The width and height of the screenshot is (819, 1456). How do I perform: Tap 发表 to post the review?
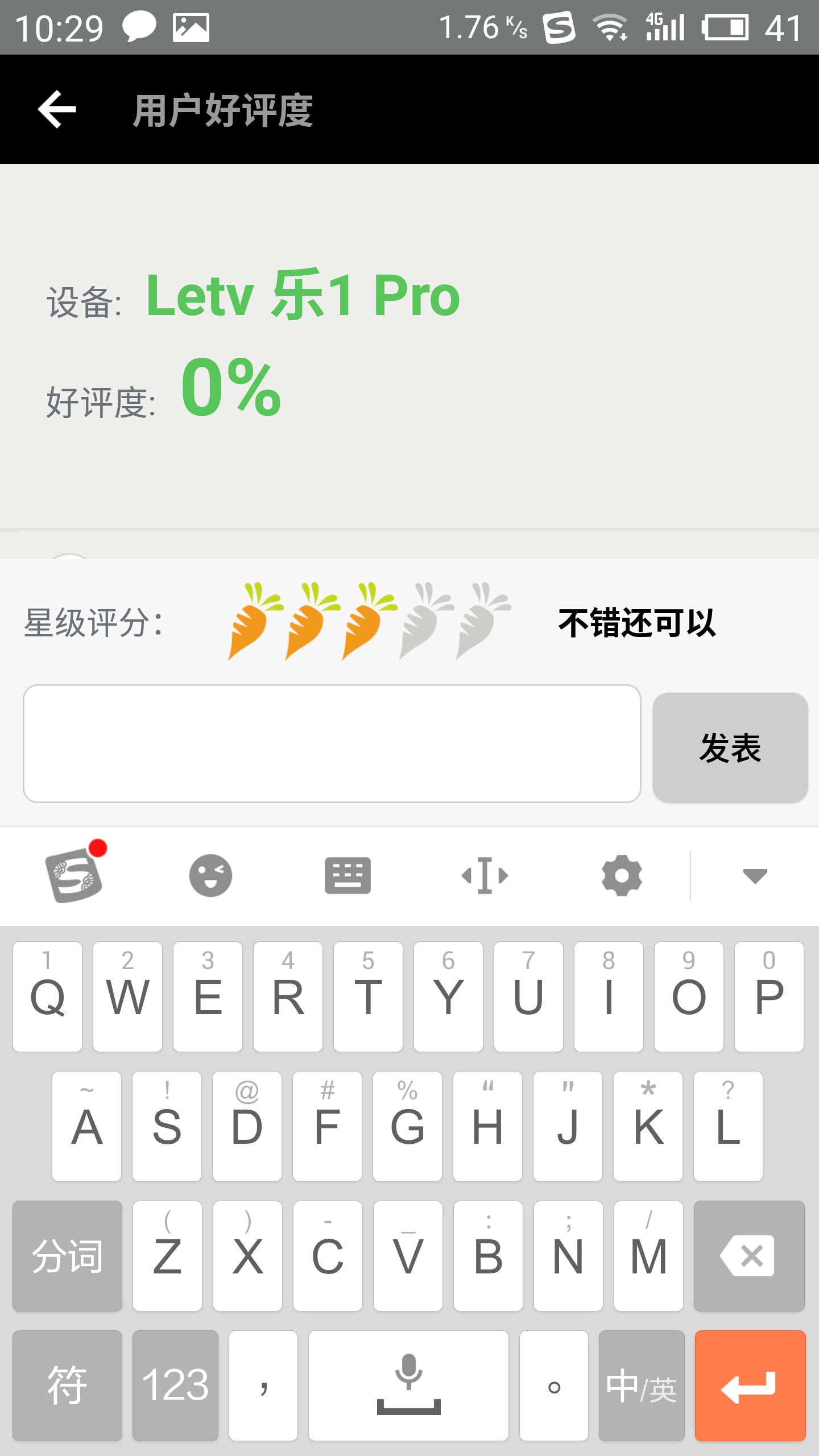coord(730,747)
